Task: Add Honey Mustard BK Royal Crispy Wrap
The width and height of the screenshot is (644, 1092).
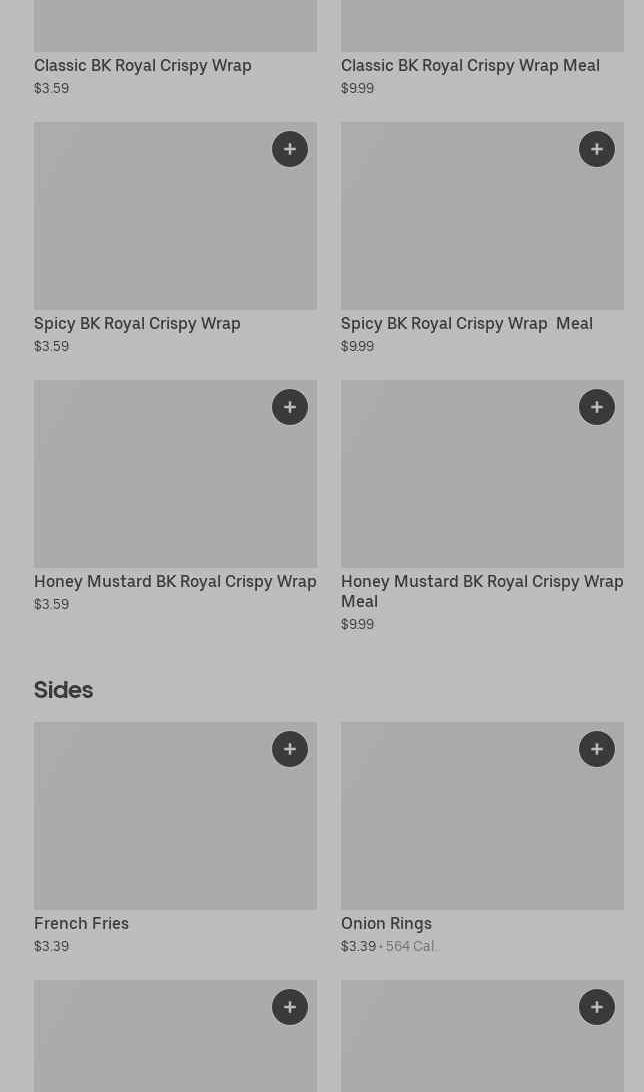Action: pos(290,407)
